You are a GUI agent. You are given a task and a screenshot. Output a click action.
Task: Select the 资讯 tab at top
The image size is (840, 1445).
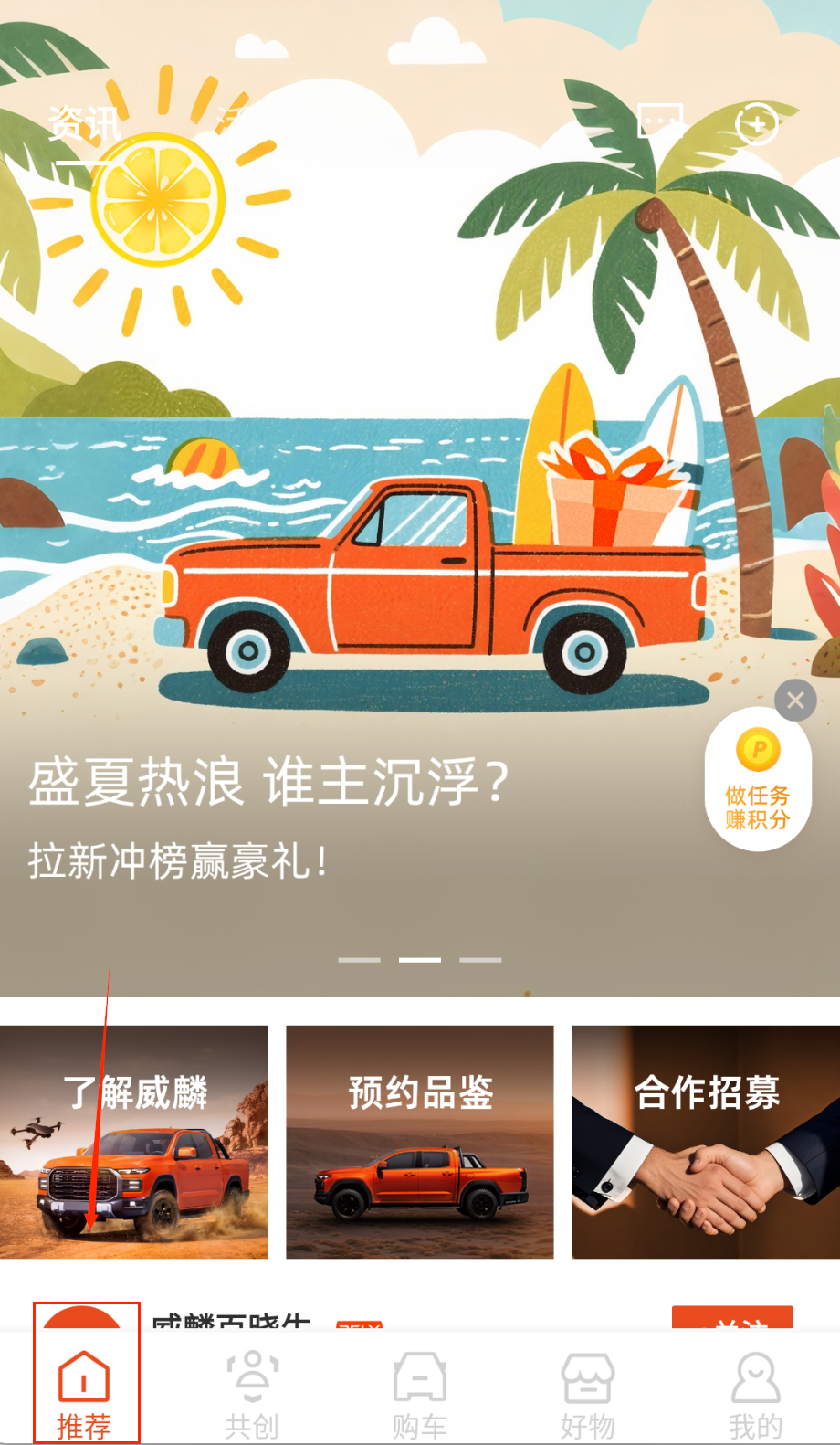point(84,124)
